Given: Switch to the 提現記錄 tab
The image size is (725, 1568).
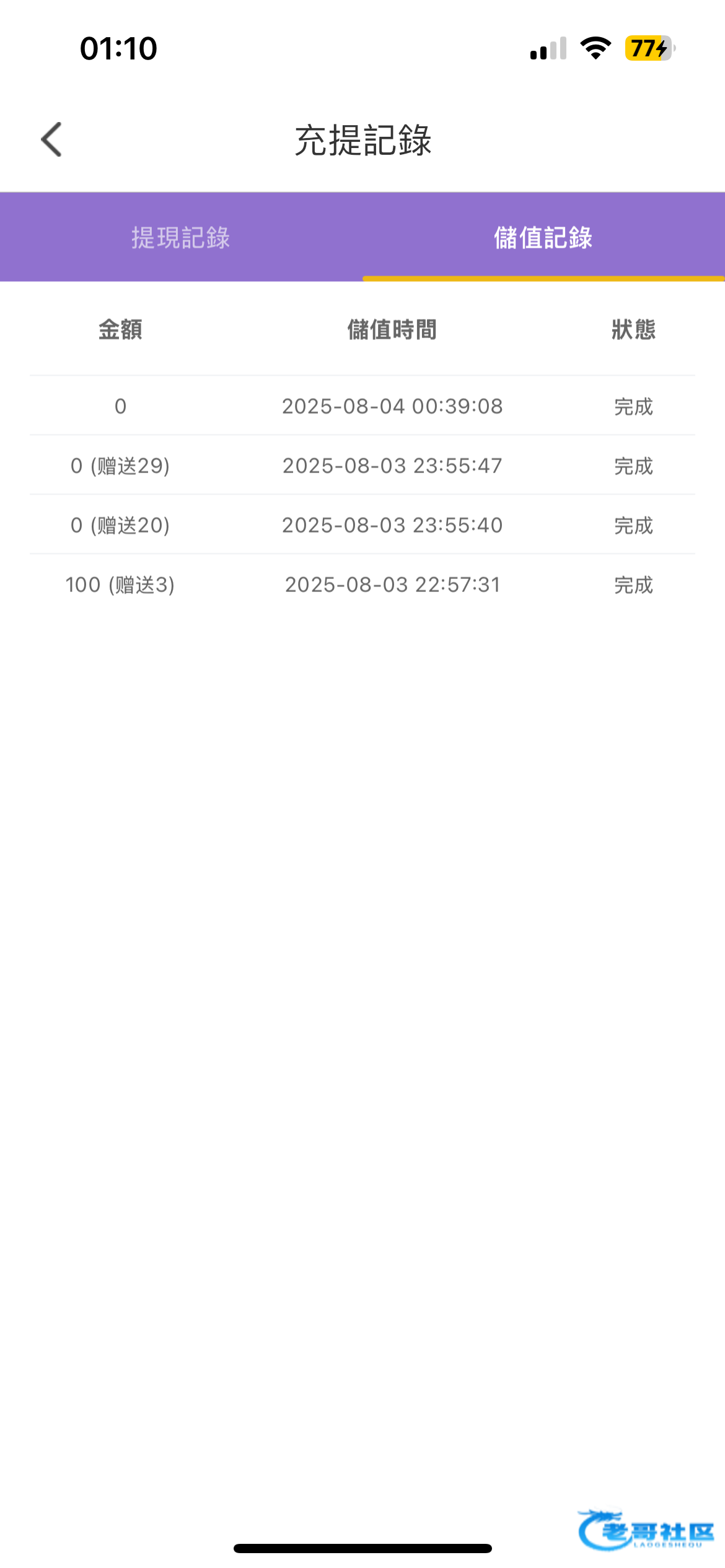Looking at the screenshot, I should click(x=180, y=238).
